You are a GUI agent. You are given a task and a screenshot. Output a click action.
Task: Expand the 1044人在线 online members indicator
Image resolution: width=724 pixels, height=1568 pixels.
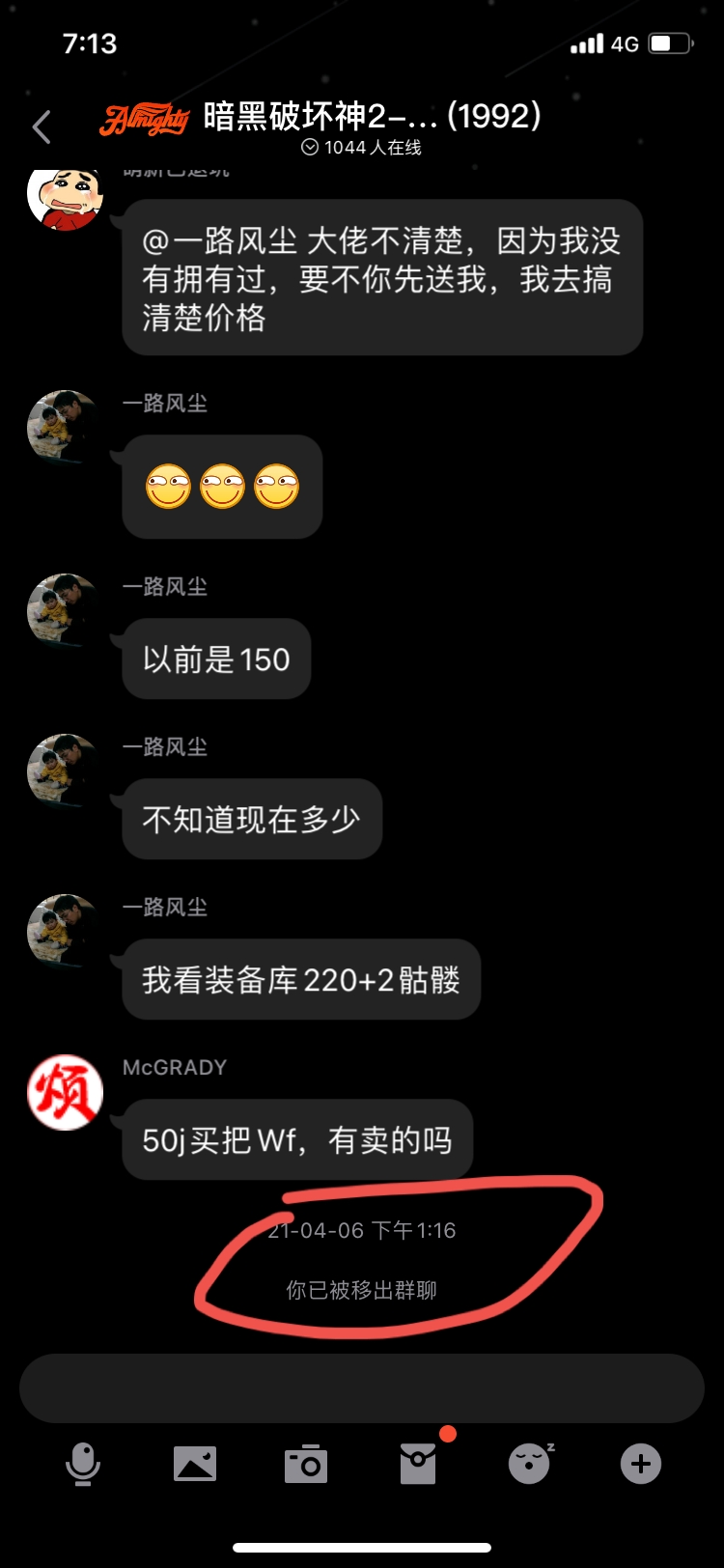click(x=362, y=148)
